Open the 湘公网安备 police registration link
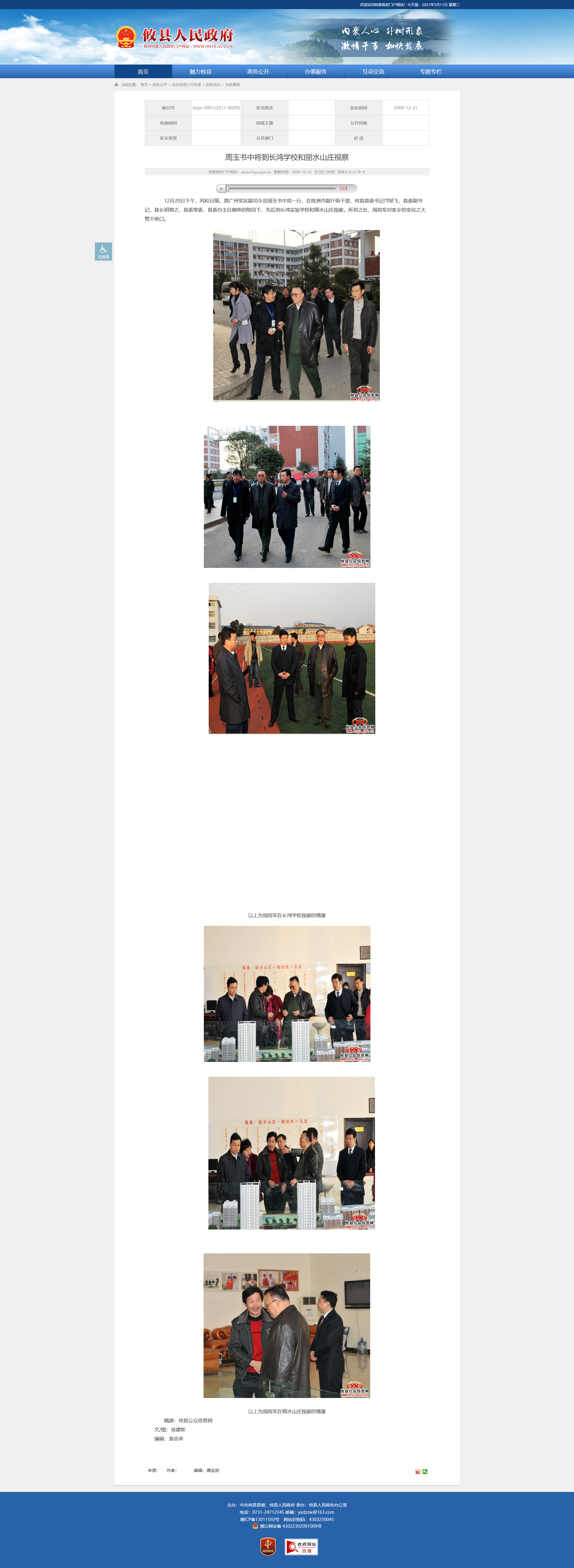Image resolution: width=574 pixels, height=1568 pixels. click(290, 1526)
